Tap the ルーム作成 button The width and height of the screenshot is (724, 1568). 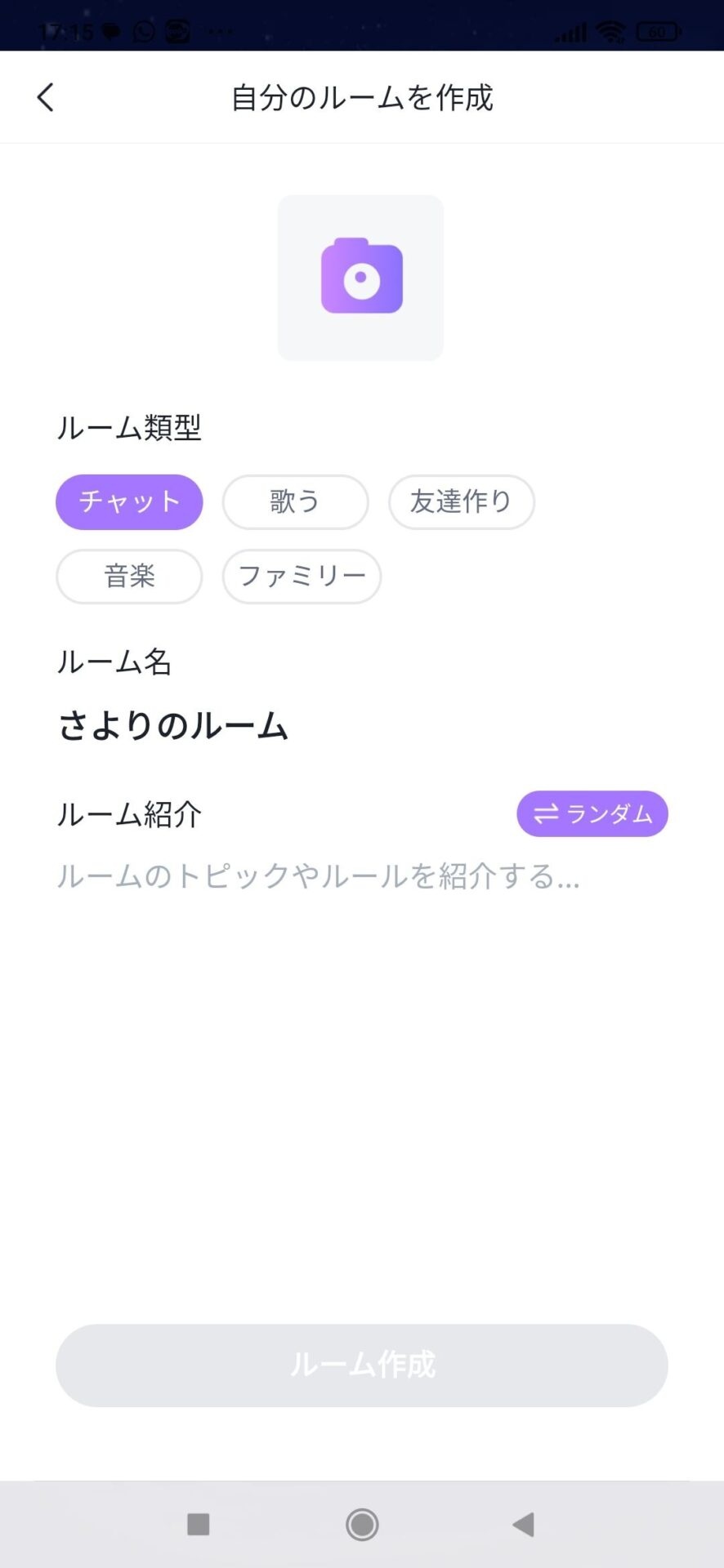pyautogui.click(x=362, y=1365)
